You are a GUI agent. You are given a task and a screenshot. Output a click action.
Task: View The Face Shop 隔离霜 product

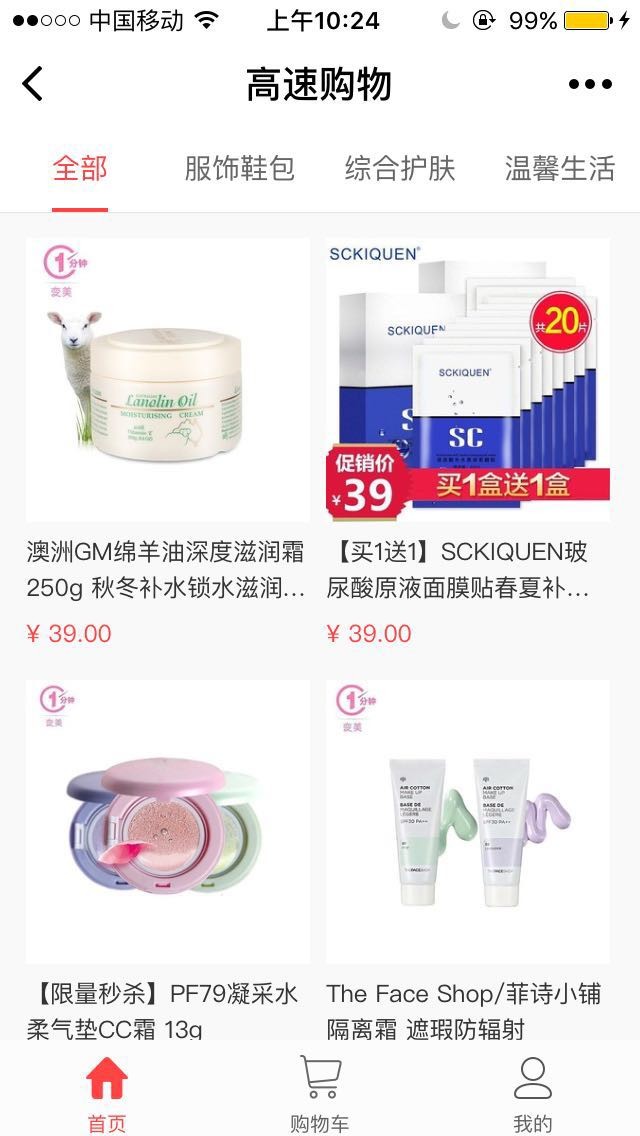[x=468, y=822]
